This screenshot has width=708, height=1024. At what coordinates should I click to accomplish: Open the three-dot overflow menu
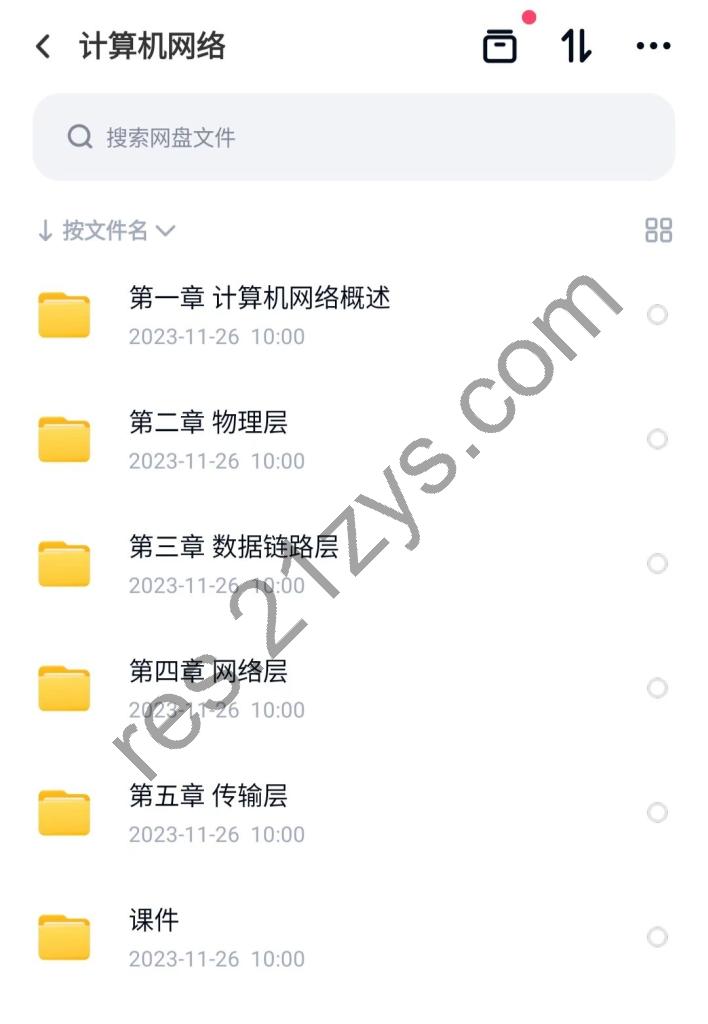click(x=653, y=46)
